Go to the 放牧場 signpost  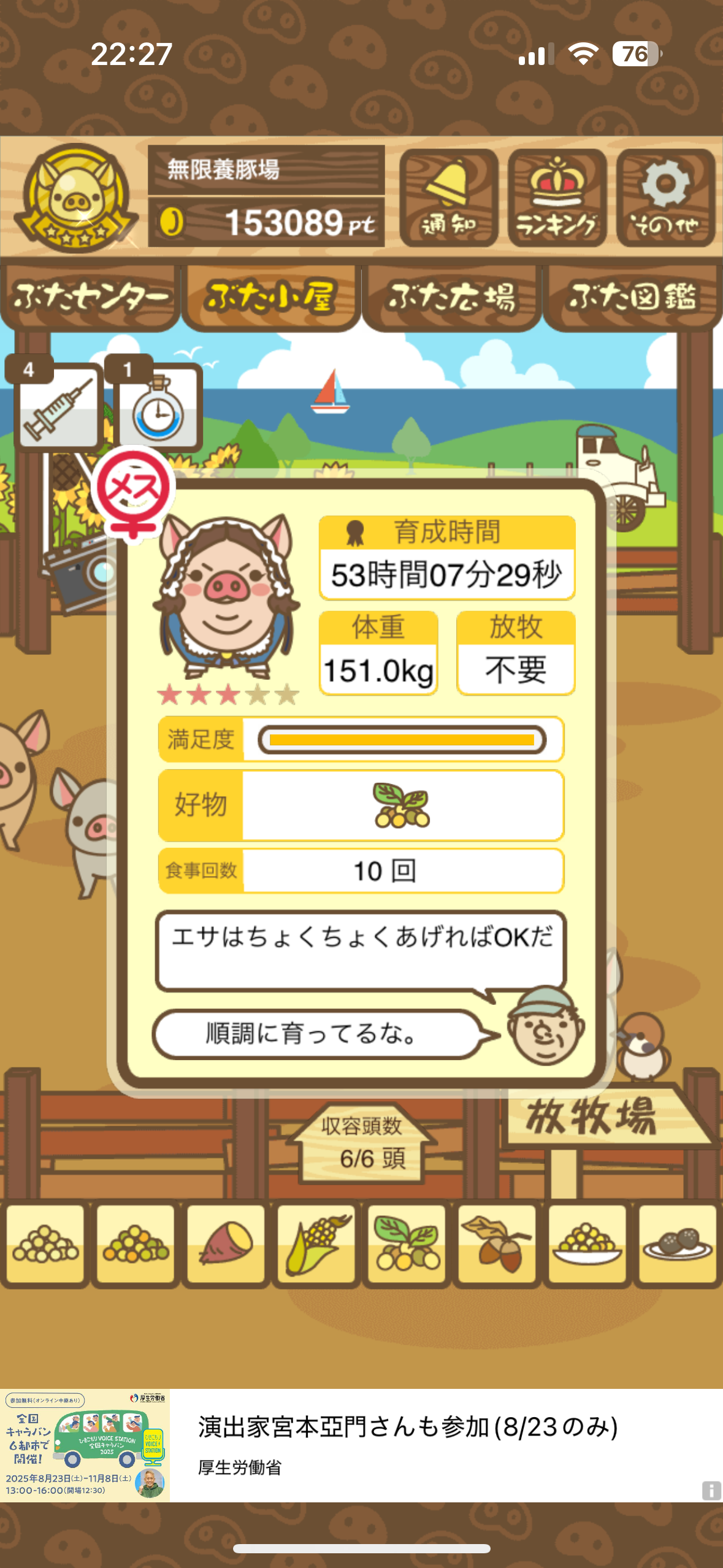click(592, 1116)
